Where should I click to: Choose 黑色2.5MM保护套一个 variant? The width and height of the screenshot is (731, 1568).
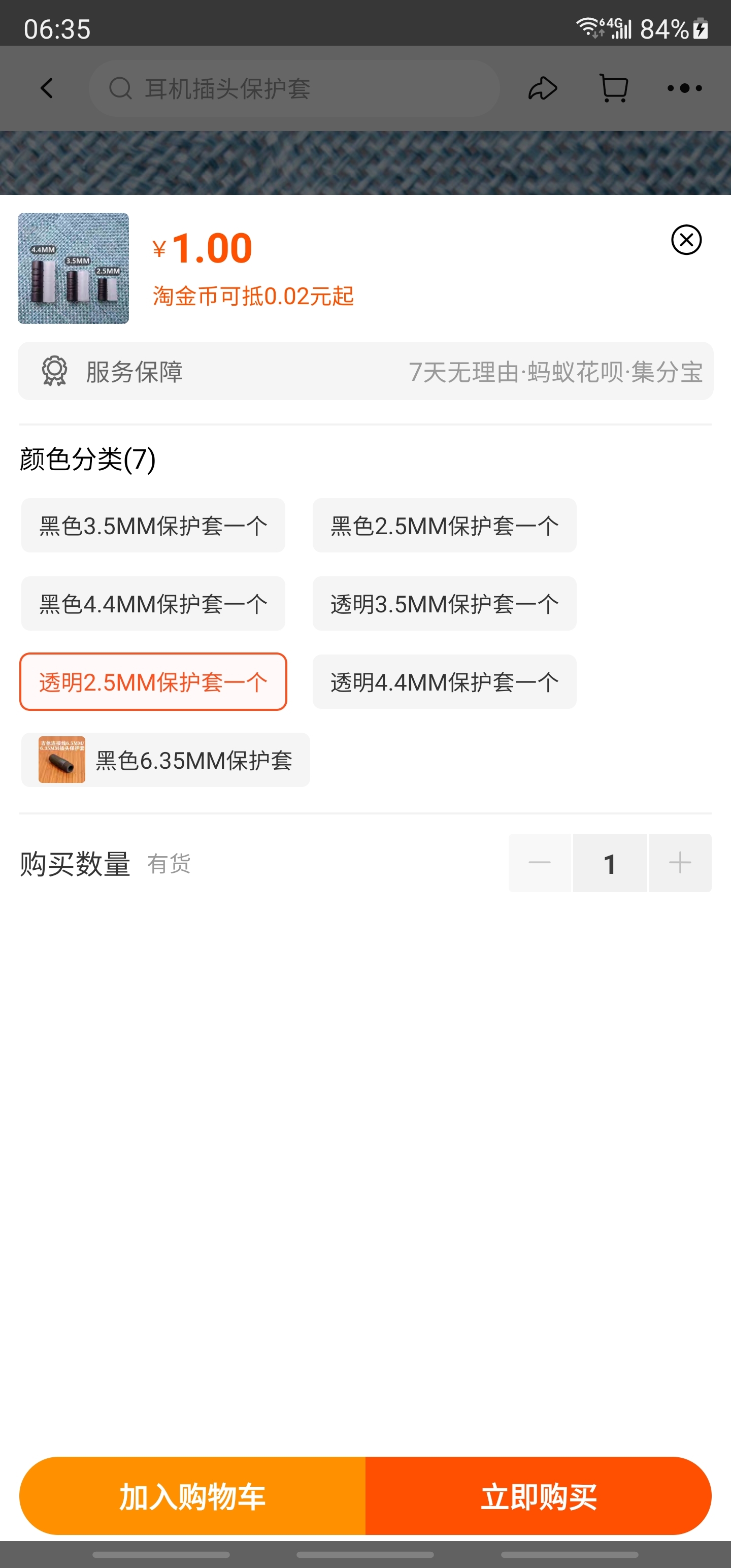click(444, 526)
